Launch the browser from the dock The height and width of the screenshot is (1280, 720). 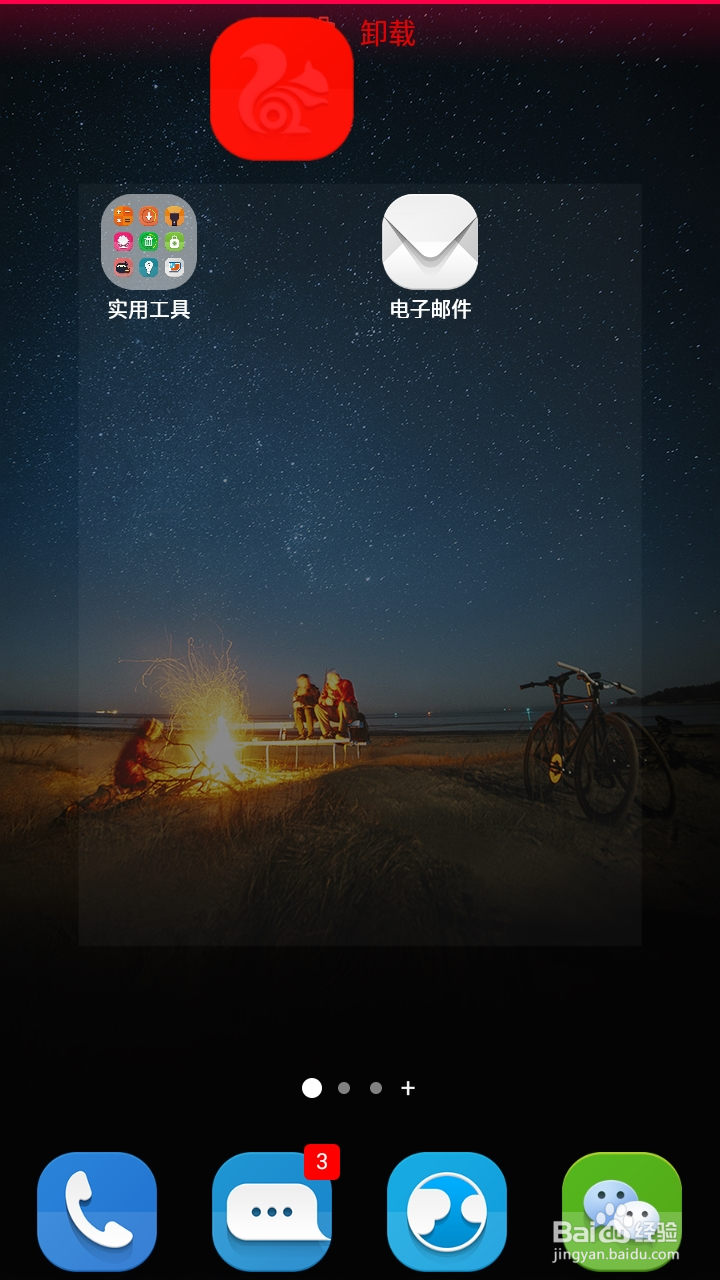click(x=446, y=1210)
